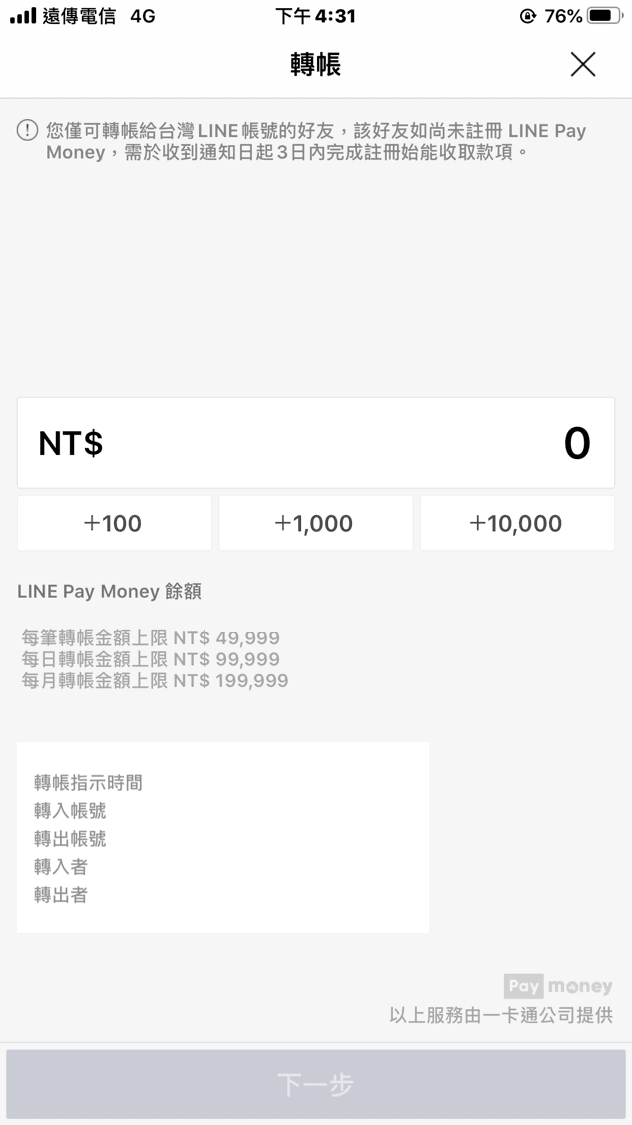Tap the 下一步 next step button
The image size is (632, 1125).
316,1084
